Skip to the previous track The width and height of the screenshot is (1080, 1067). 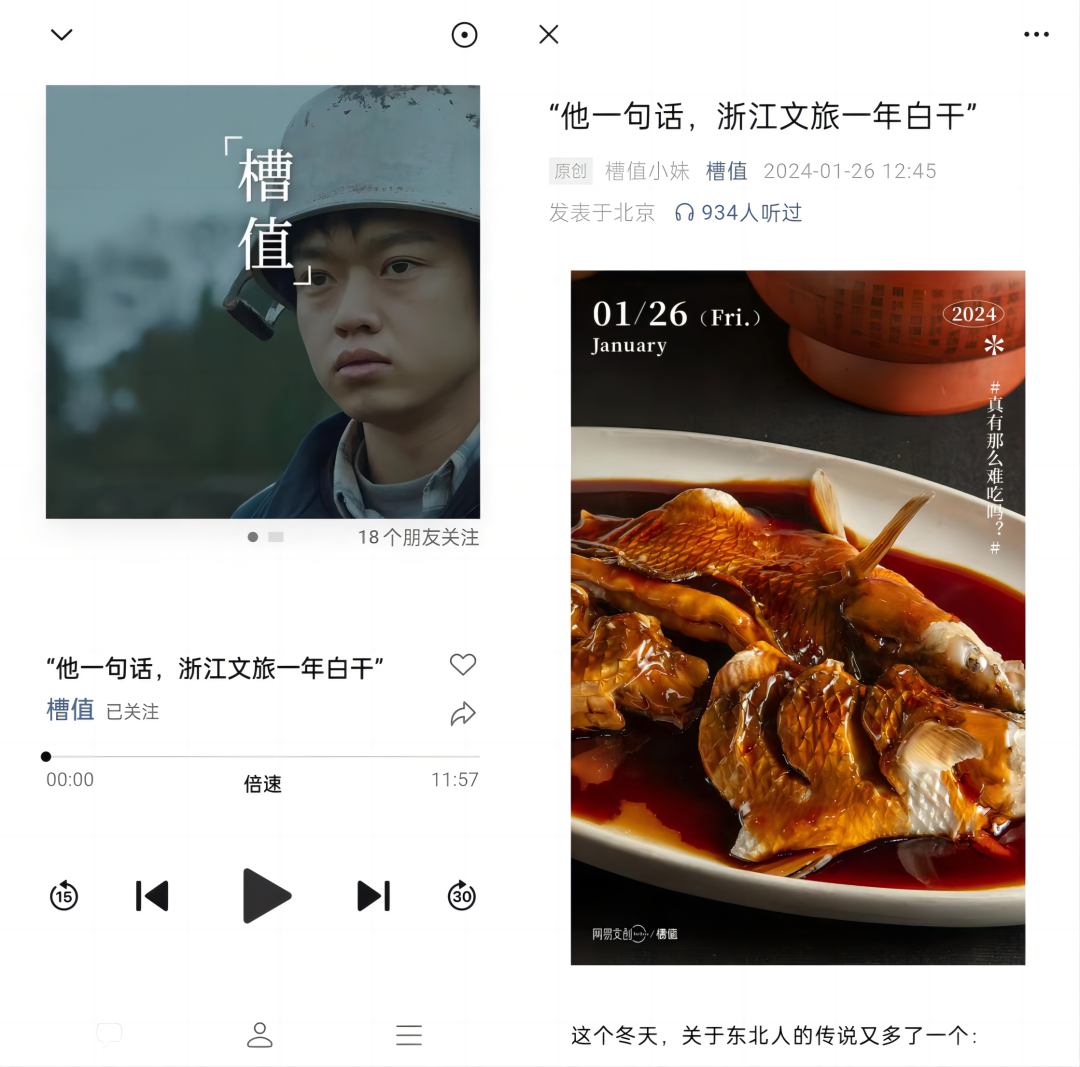[152, 895]
